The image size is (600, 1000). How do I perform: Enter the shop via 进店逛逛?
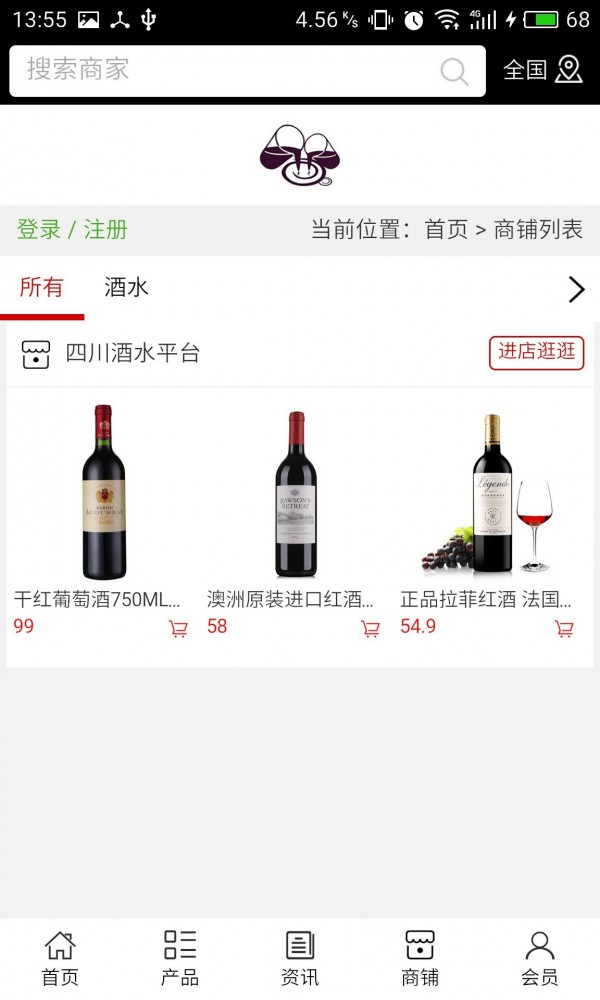(x=536, y=353)
